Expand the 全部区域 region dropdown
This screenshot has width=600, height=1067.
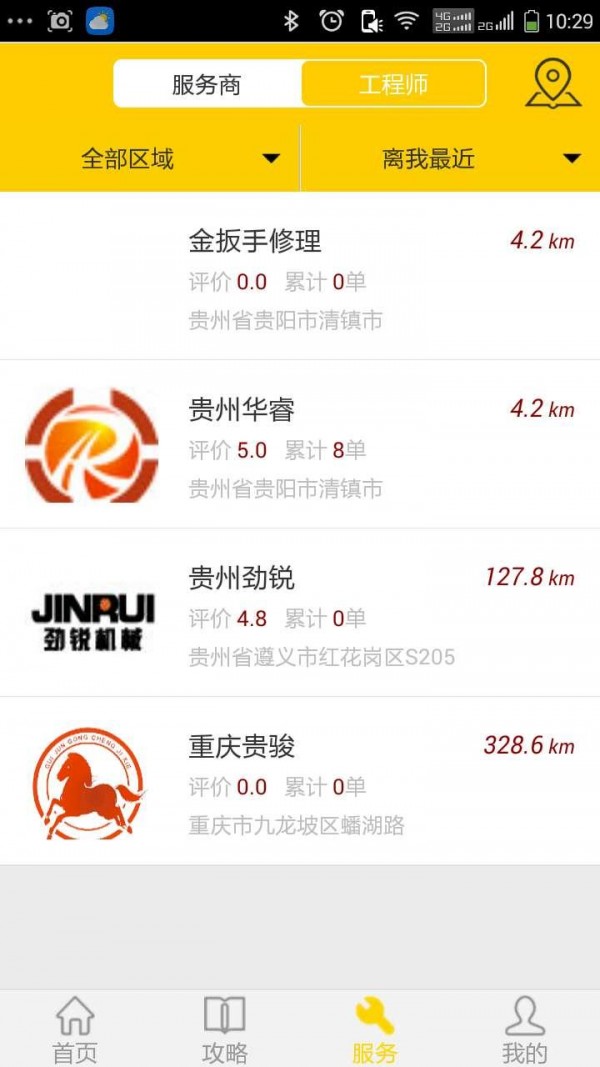[150, 159]
